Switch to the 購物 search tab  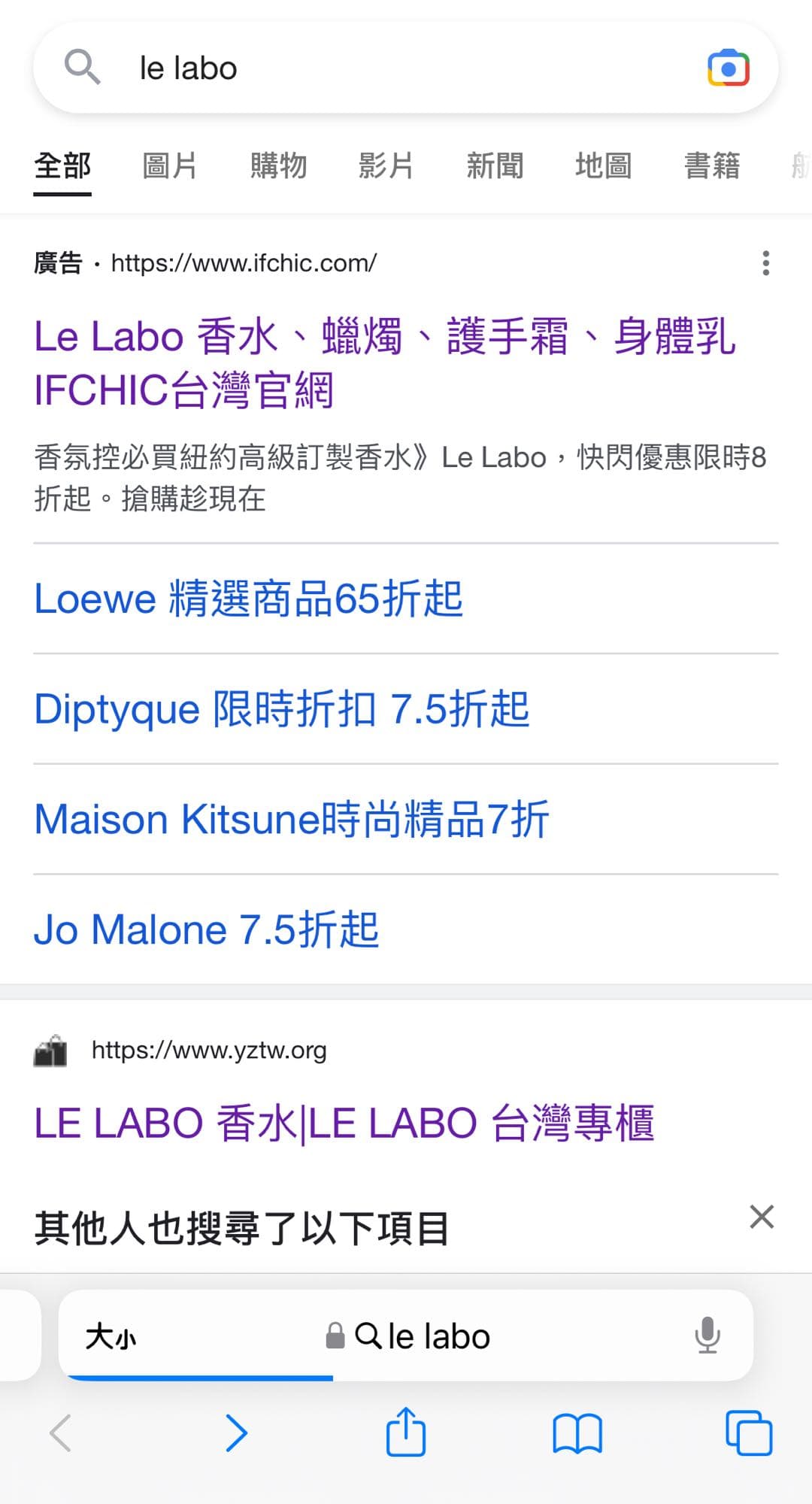[x=278, y=165]
